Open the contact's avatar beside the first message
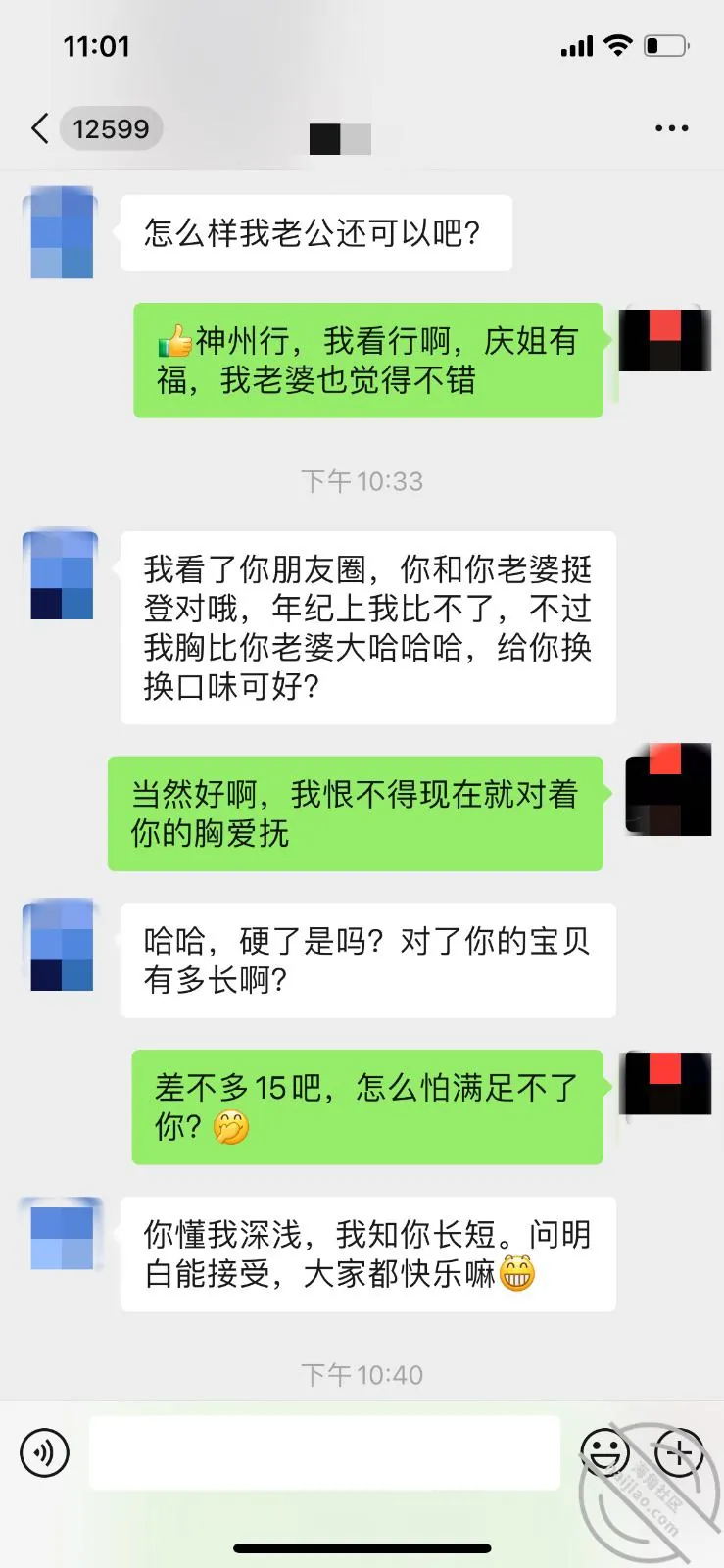This screenshot has height=1568, width=724. [61, 232]
